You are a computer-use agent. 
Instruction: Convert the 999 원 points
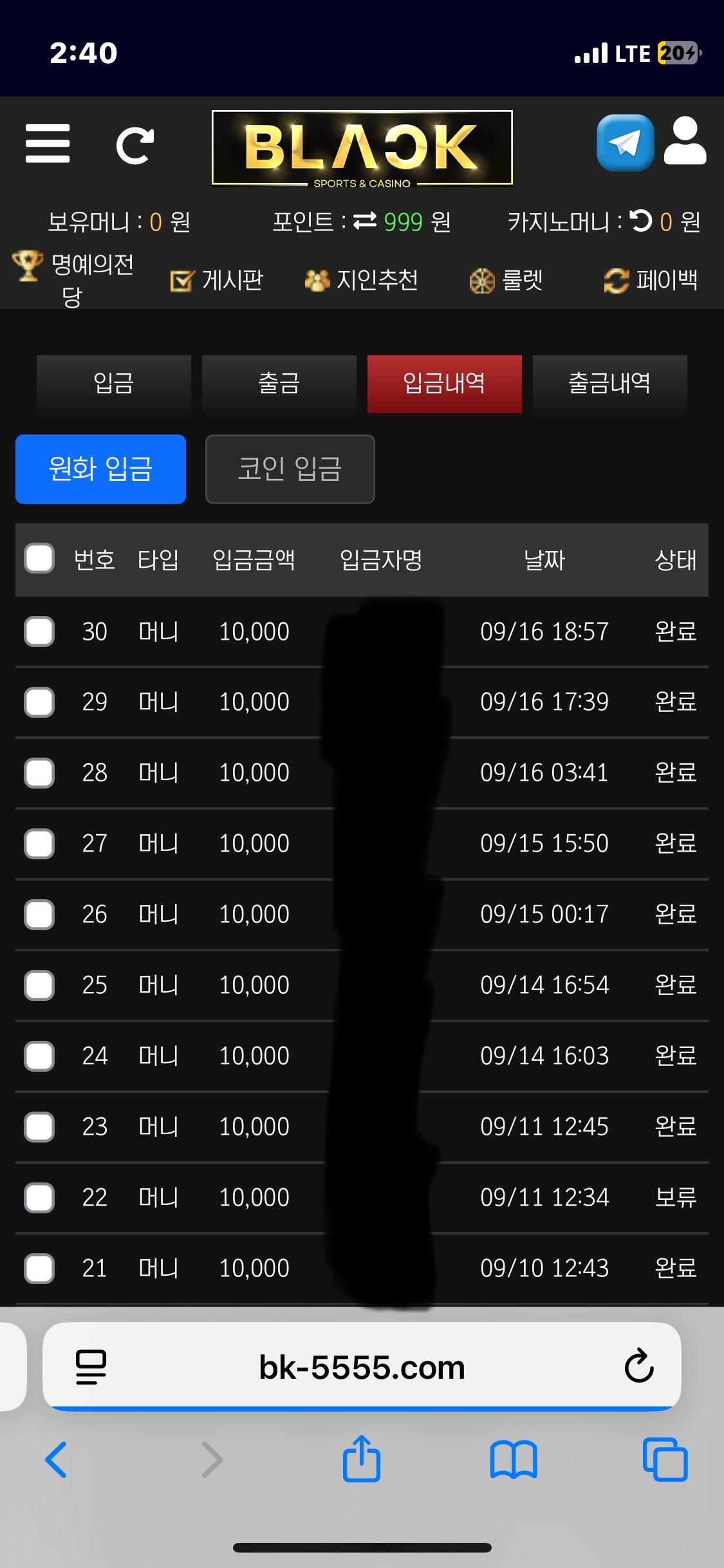[x=366, y=221]
